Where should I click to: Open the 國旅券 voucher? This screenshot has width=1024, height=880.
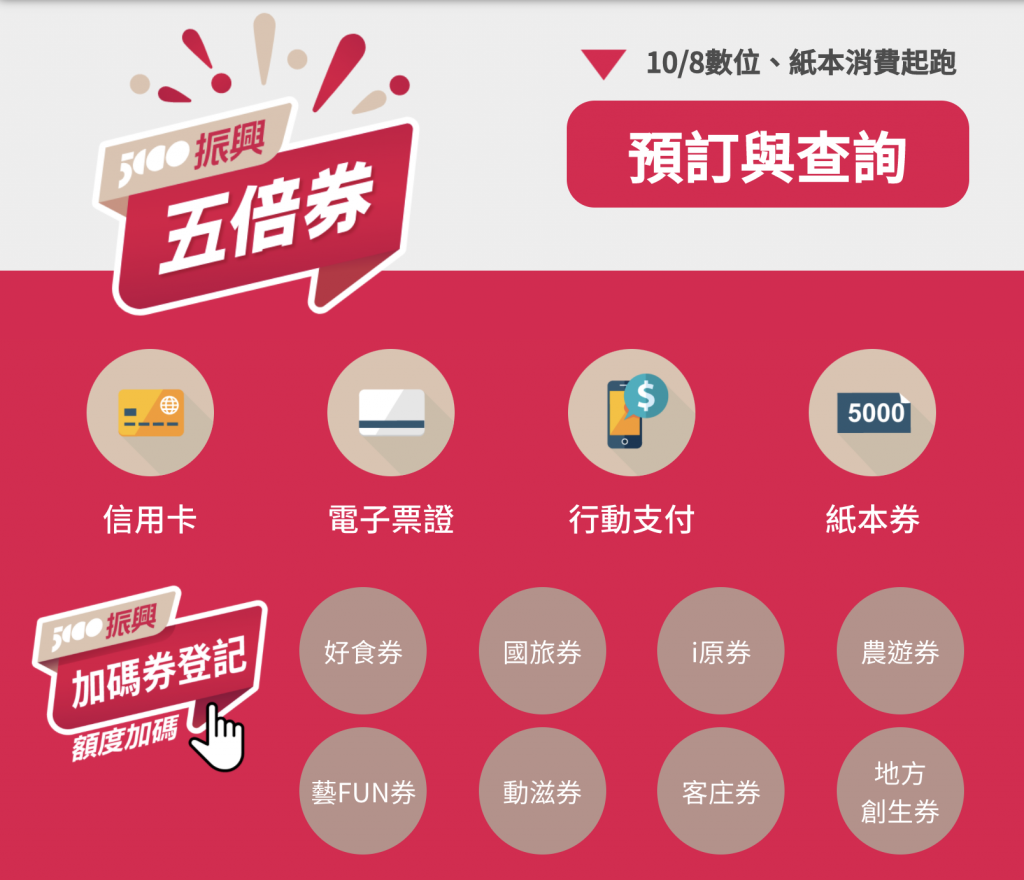coord(542,652)
